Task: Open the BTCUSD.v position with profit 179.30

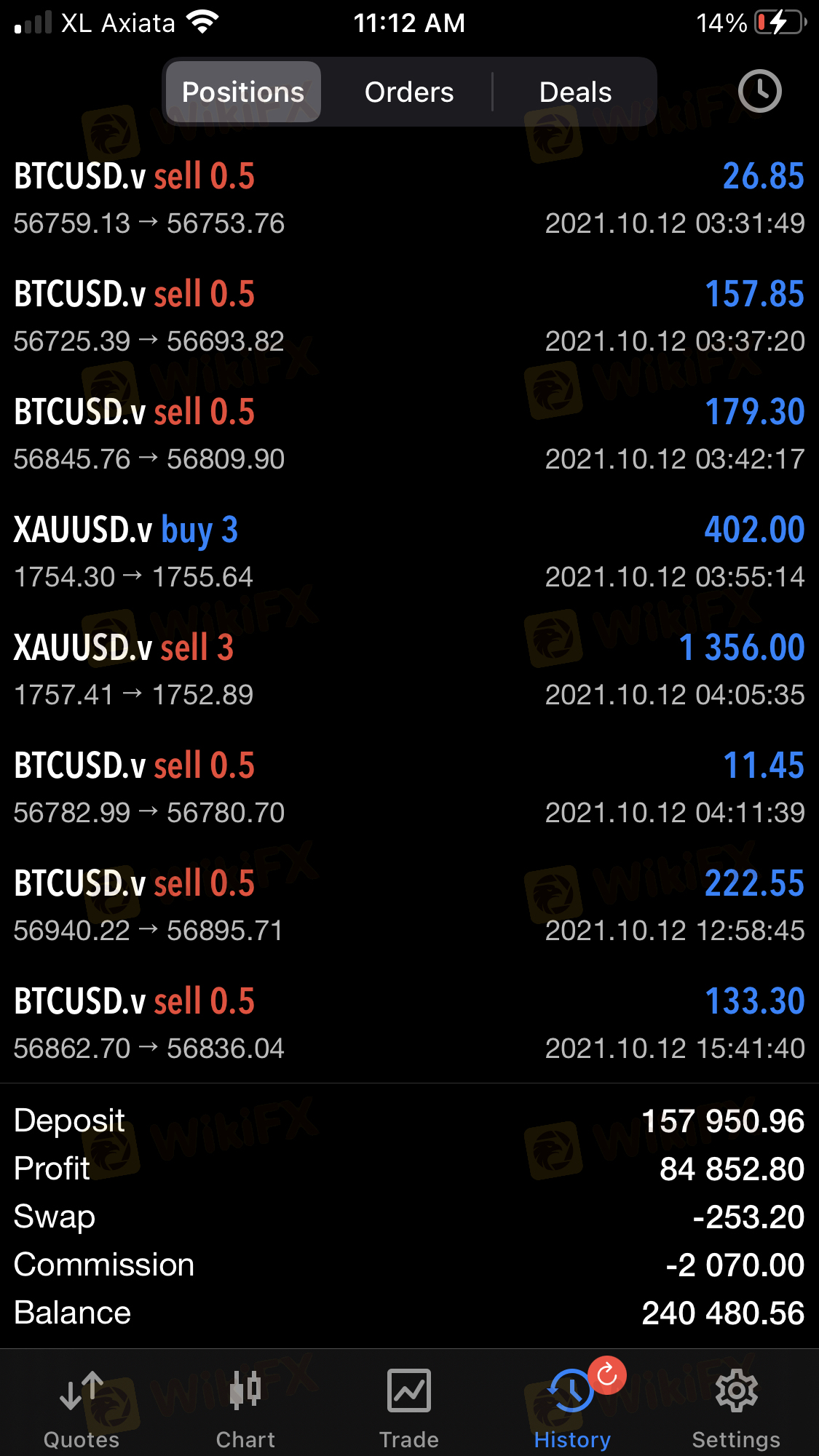Action: (409, 434)
